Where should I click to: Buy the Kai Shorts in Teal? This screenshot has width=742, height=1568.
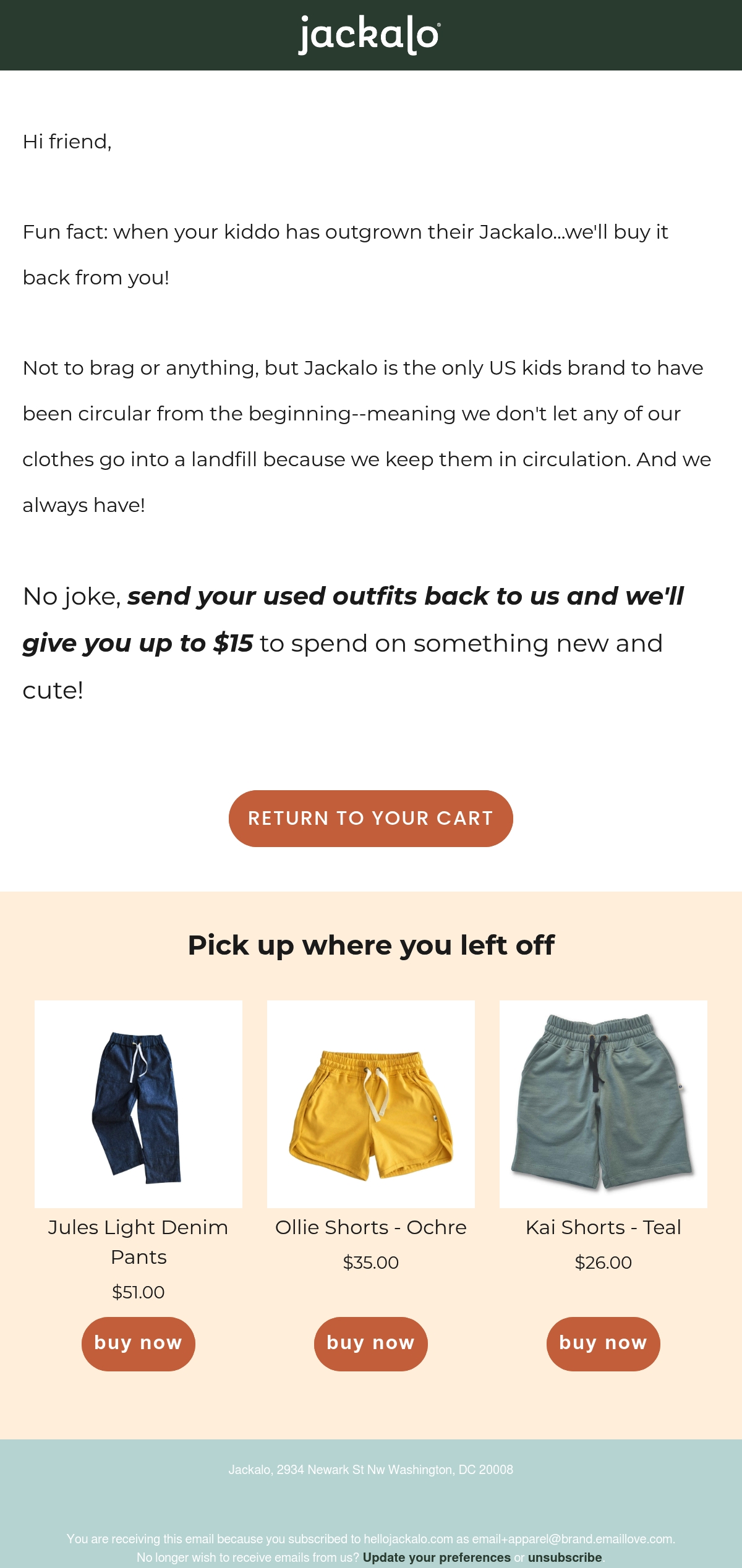pos(603,1344)
